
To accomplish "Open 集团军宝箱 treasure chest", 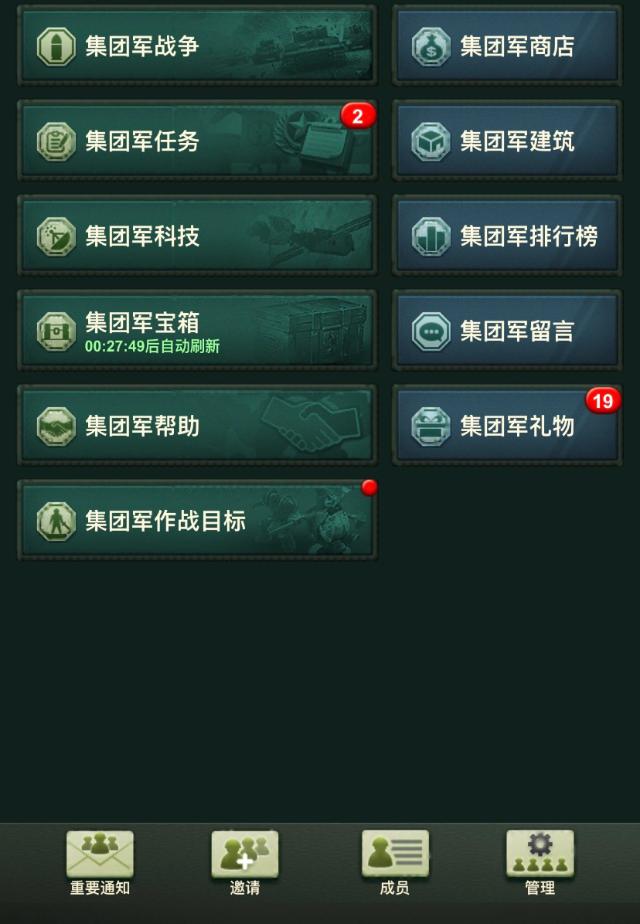I will 197,331.
